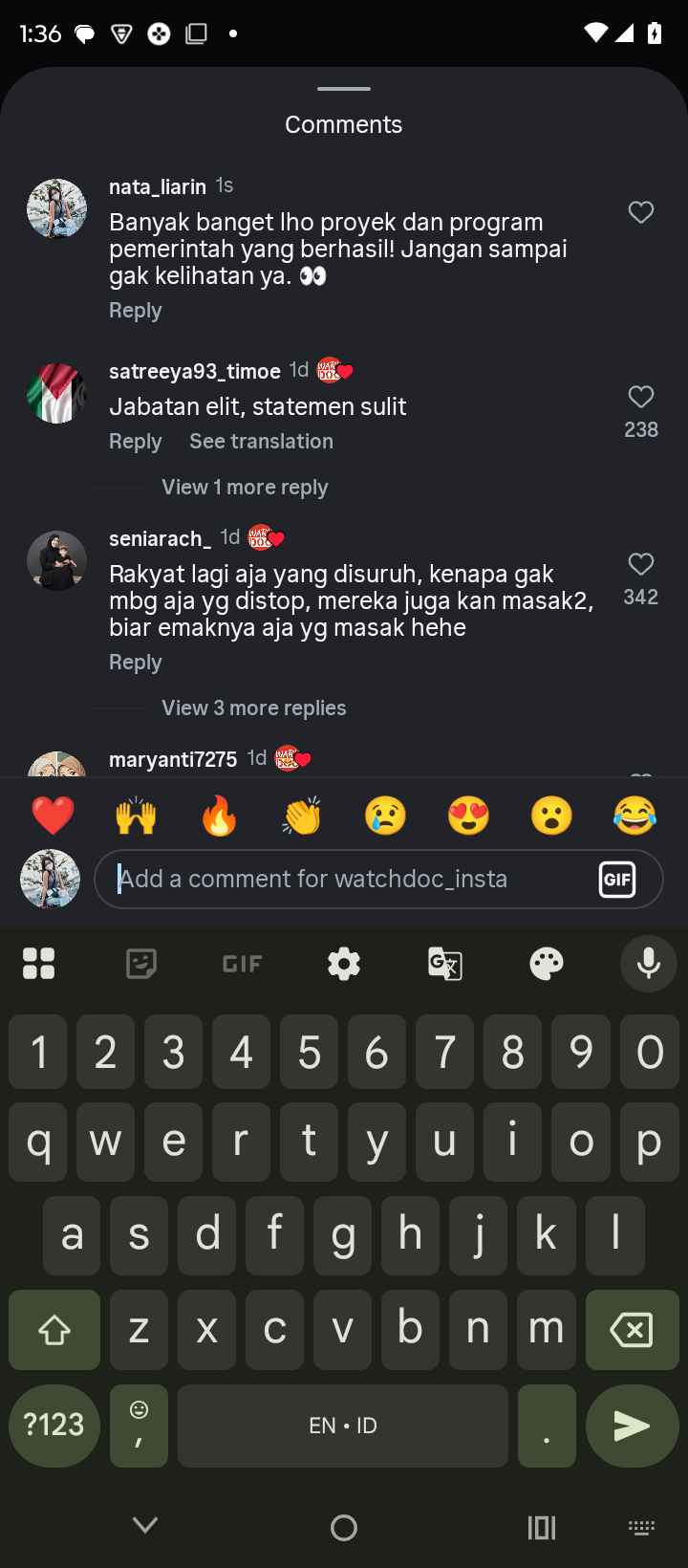The image size is (688, 1568).
Task: Insert the clapping hands emoji
Action: (302, 816)
